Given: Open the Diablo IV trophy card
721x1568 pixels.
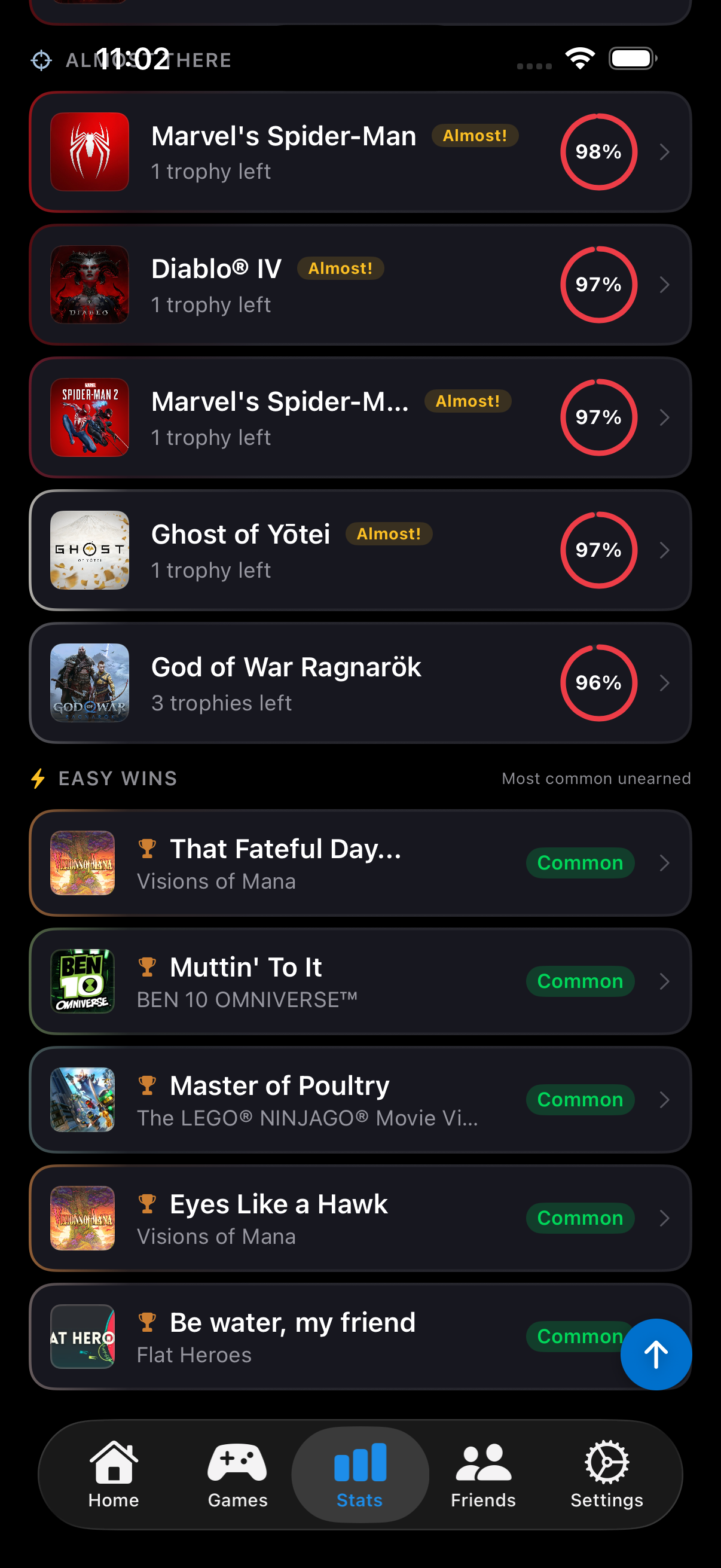Looking at the screenshot, I should [360, 285].
